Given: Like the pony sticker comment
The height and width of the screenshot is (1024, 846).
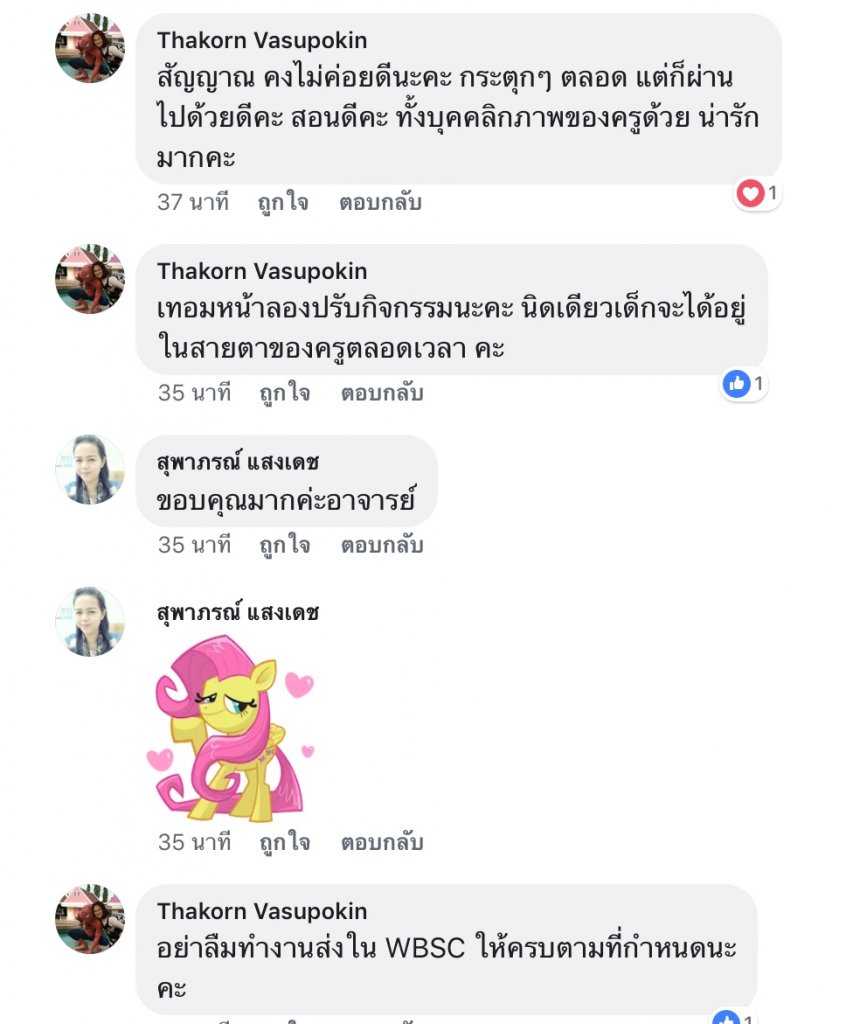Looking at the screenshot, I should pyautogui.click(x=284, y=842).
